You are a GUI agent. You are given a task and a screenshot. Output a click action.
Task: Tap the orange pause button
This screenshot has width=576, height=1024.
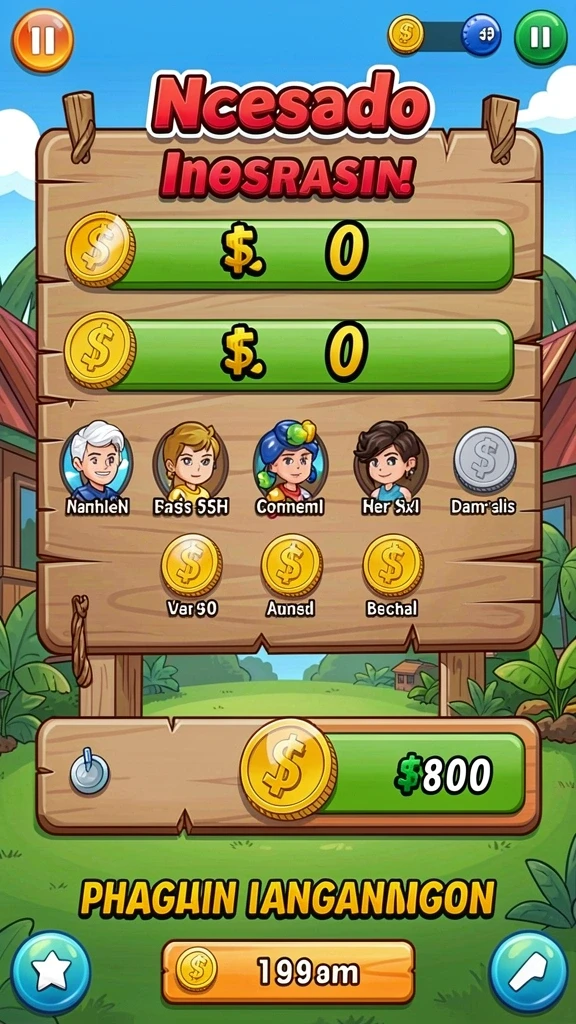pyautogui.click(x=42, y=40)
